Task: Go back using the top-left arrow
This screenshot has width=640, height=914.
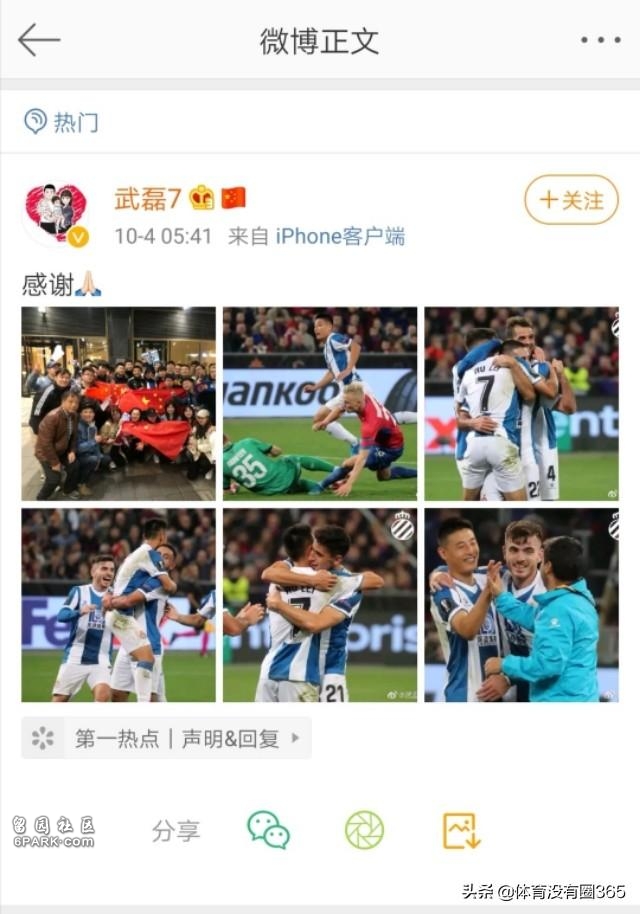Action: point(39,40)
